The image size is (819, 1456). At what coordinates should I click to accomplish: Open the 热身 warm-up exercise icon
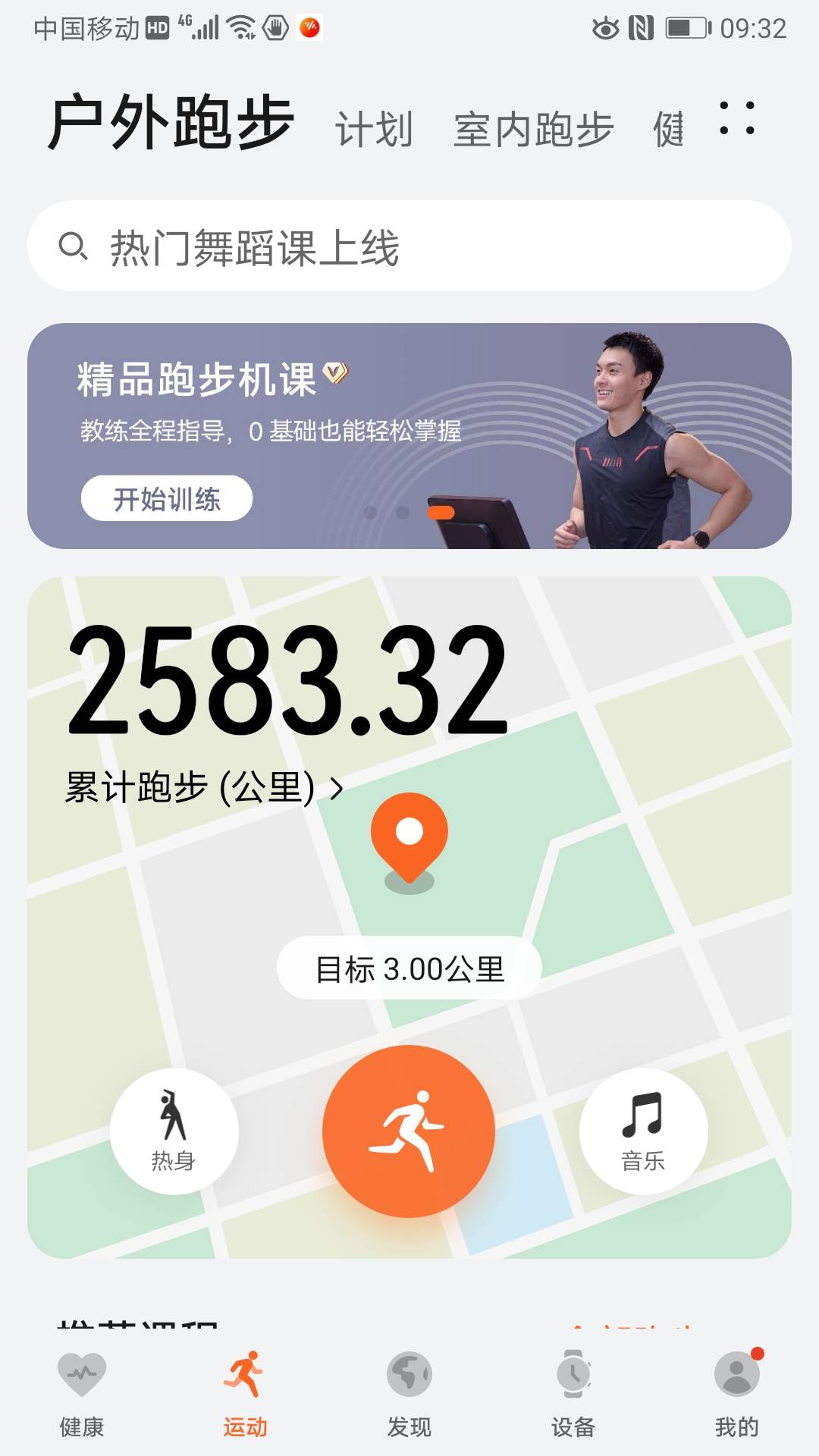point(176,1131)
